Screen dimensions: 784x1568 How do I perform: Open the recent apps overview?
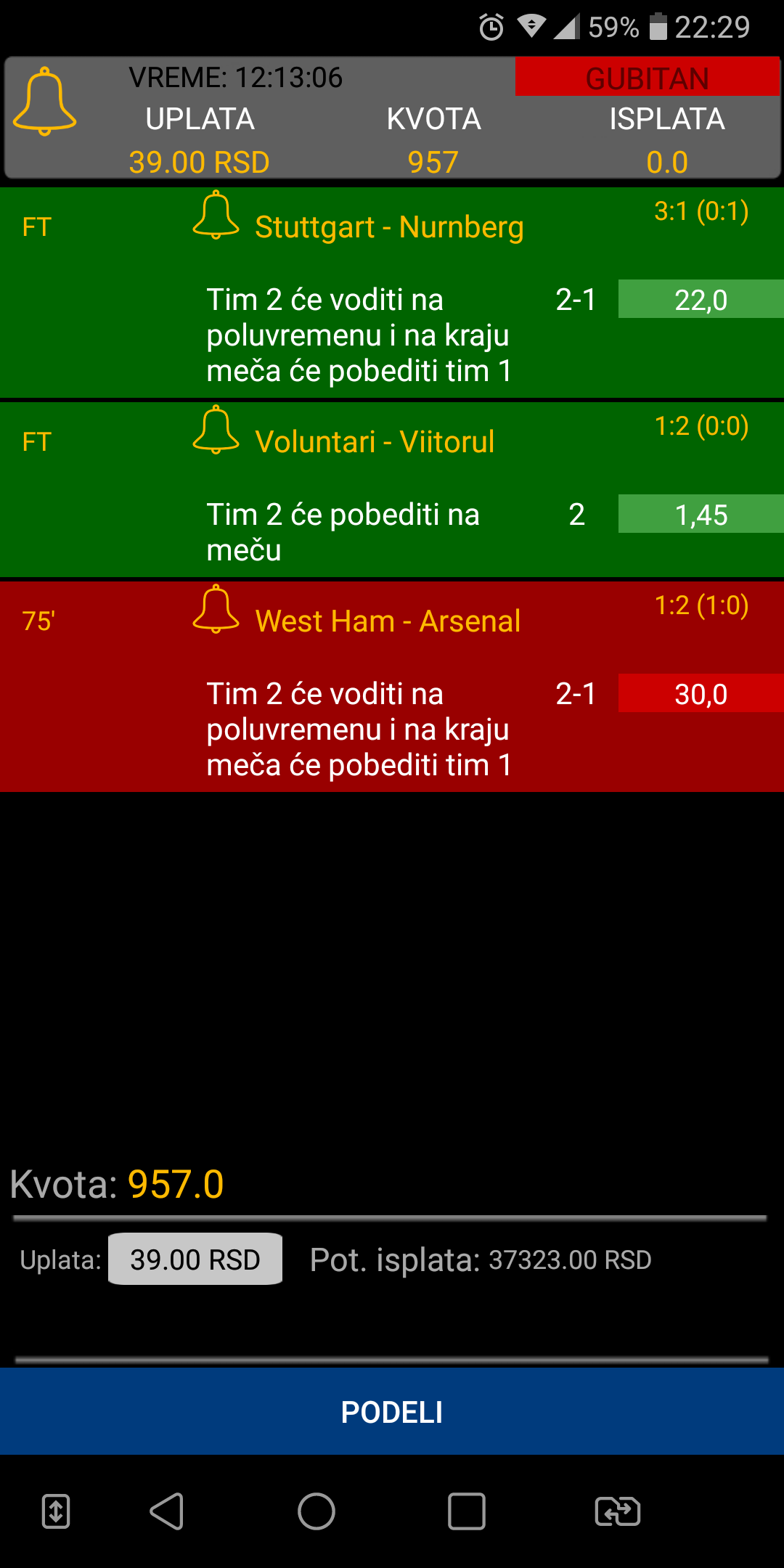coord(467,1511)
